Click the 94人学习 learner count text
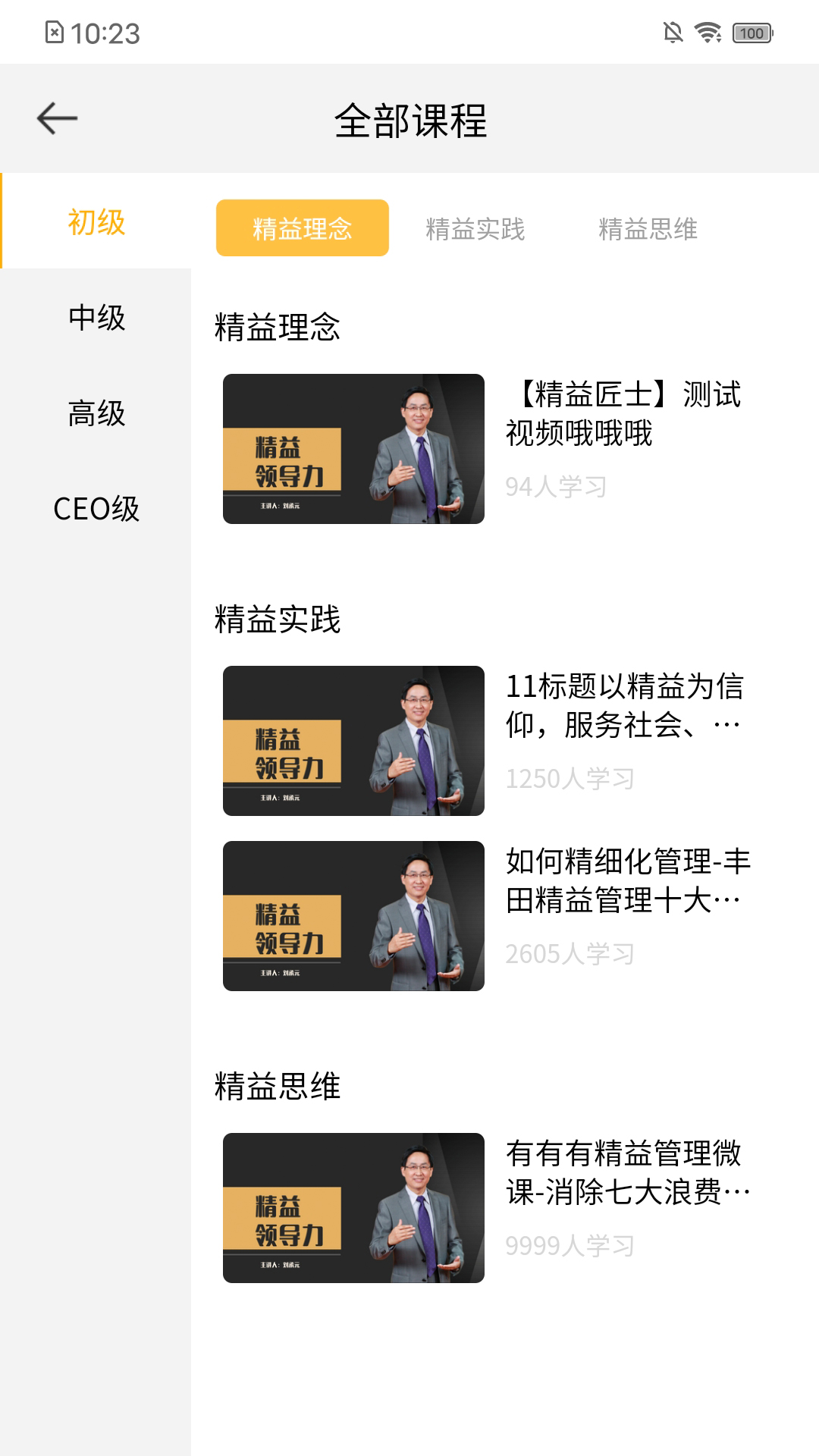This screenshot has height=1456, width=819. click(x=557, y=486)
